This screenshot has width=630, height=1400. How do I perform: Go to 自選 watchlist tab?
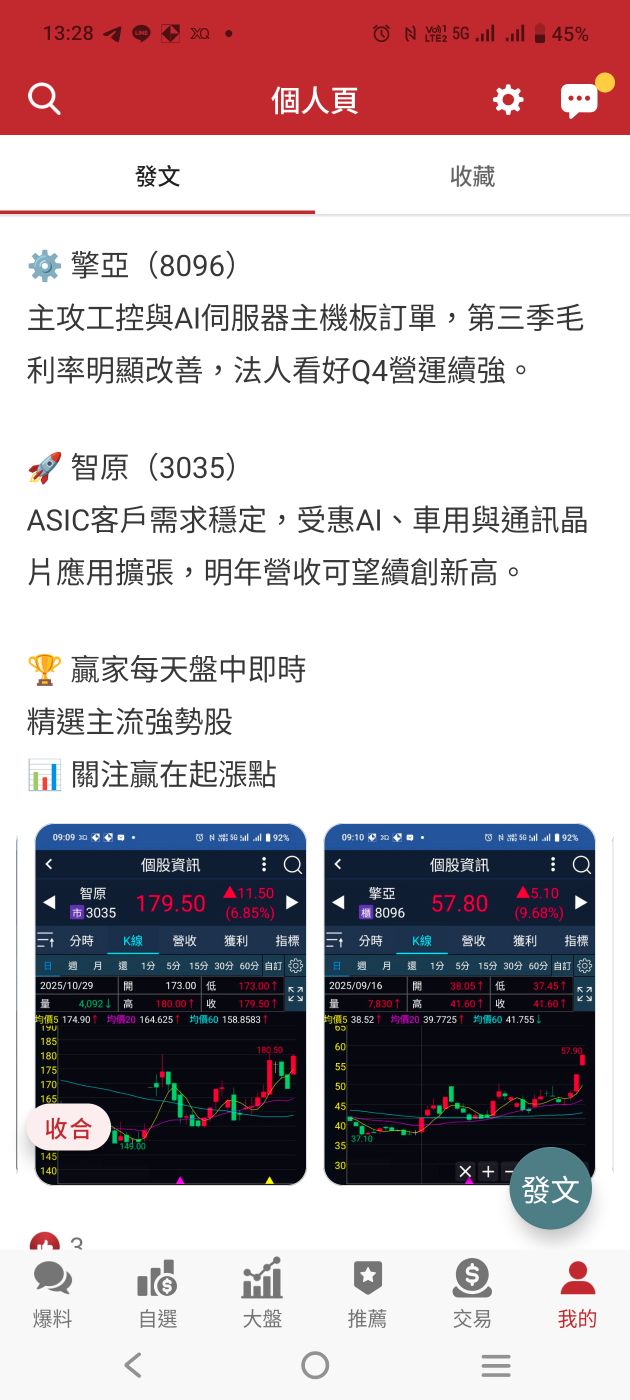click(157, 1294)
